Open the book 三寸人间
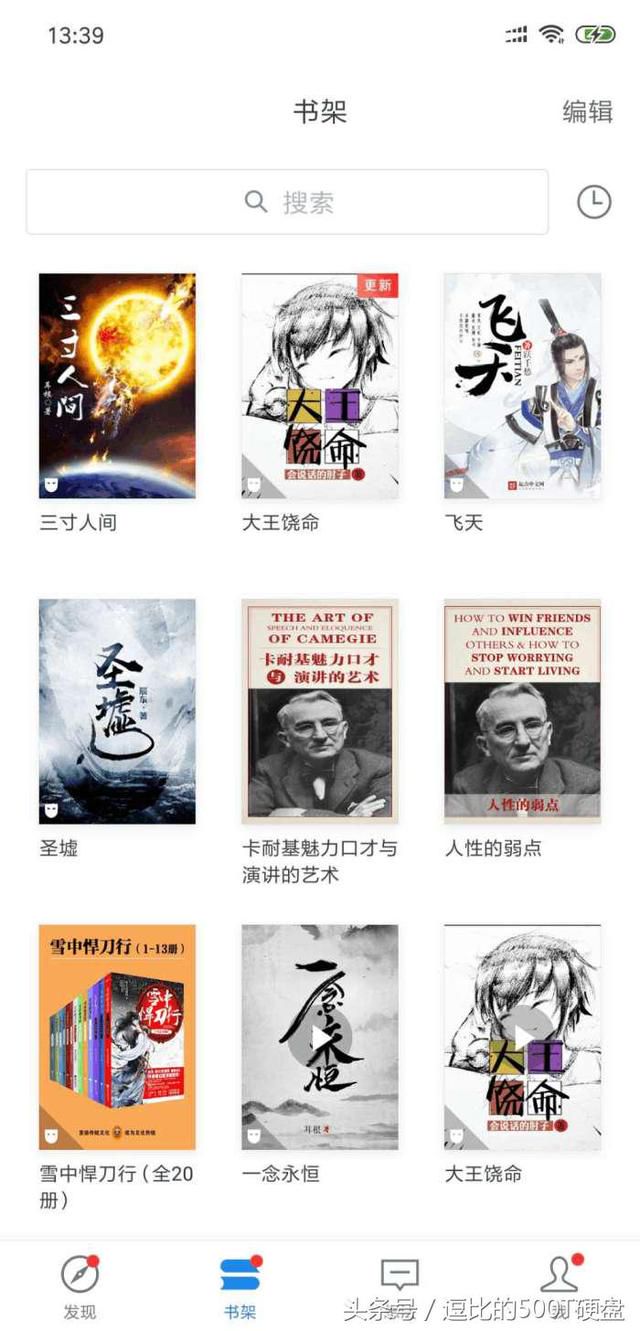The width and height of the screenshot is (640, 1331). [x=117, y=386]
